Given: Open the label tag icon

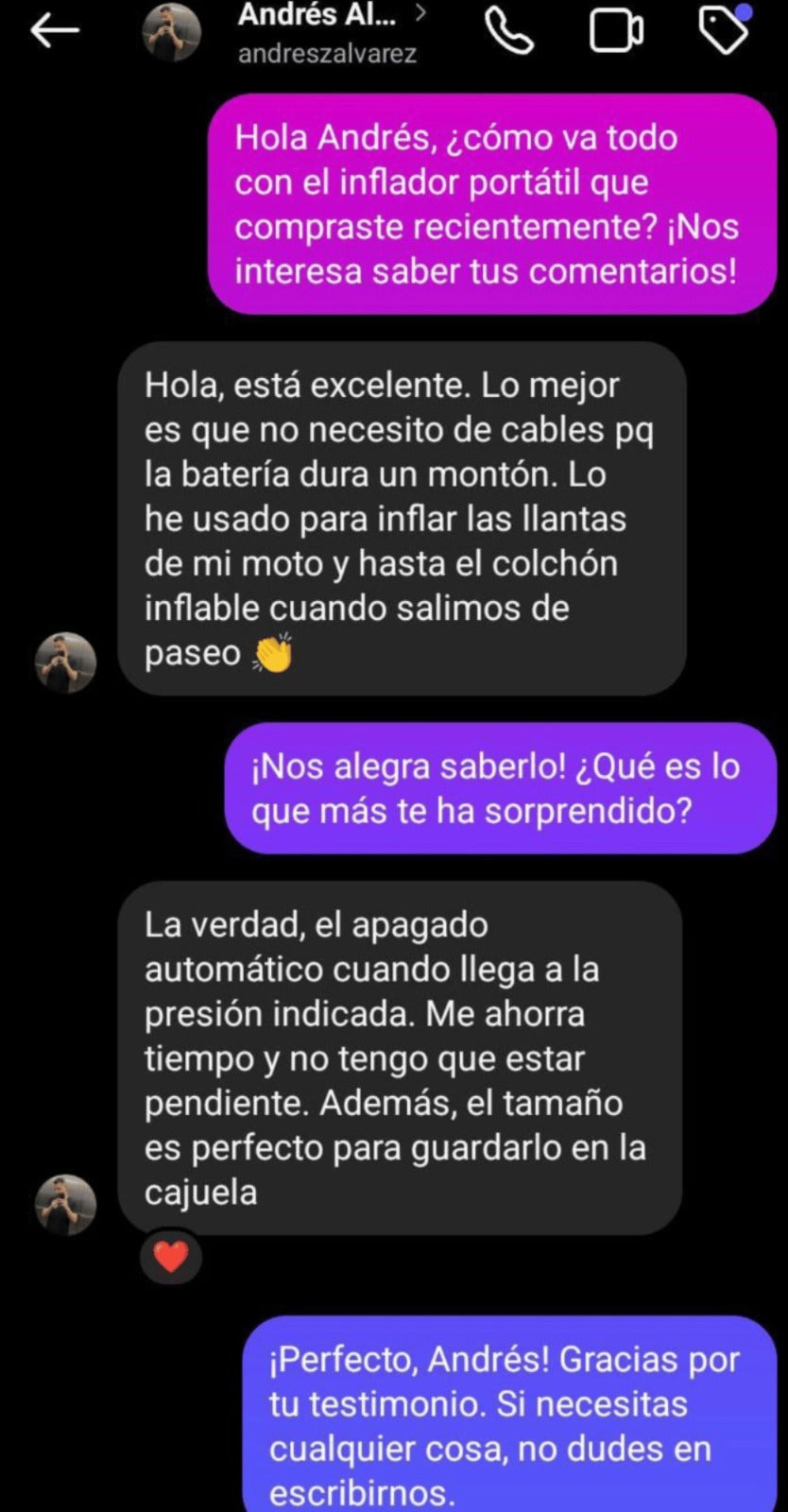Looking at the screenshot, I should [x=724, y=30].
